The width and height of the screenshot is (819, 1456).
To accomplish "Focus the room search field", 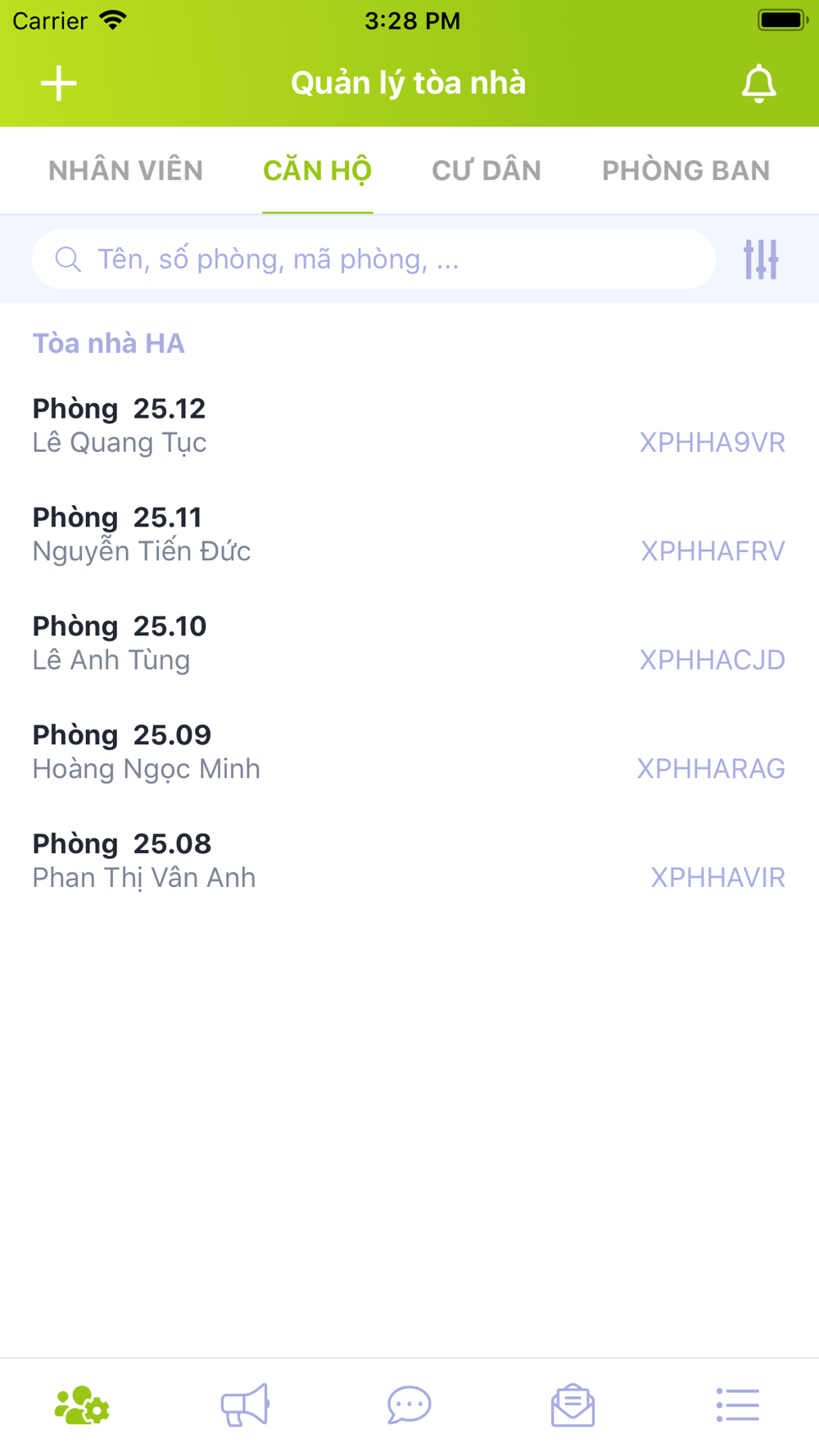I will (373, 259).
